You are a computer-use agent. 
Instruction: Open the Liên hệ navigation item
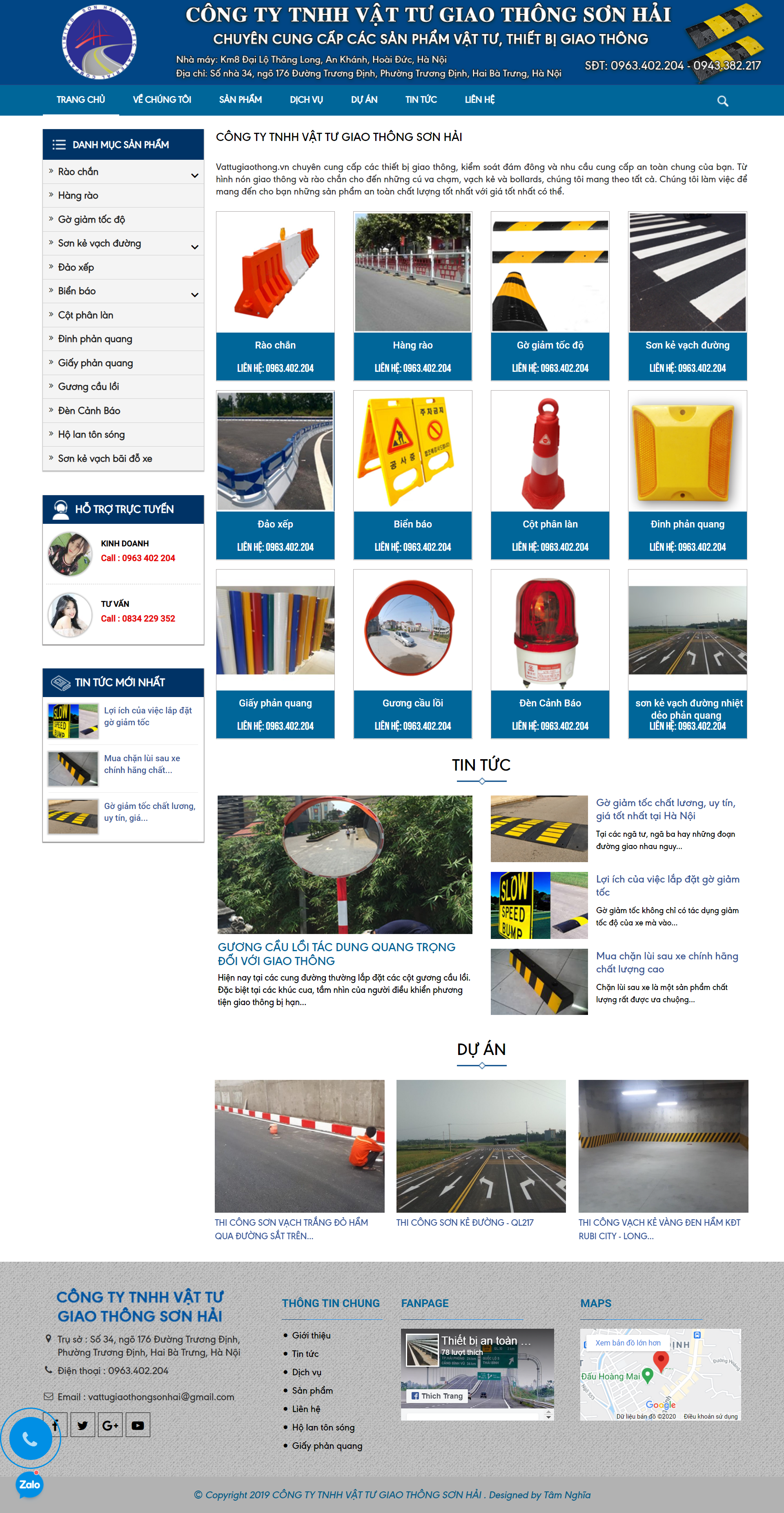tap(479, 100)
